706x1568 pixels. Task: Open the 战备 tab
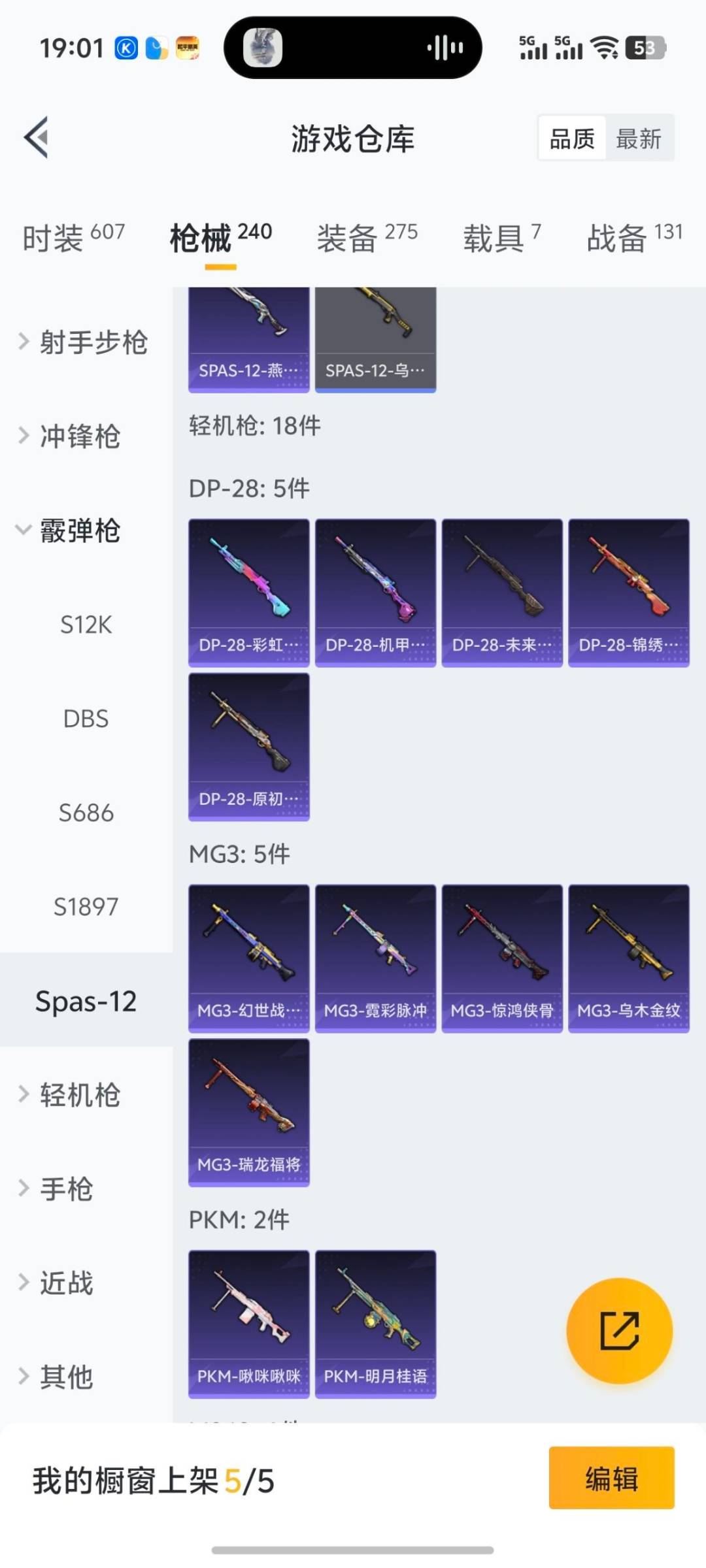[x=614, y=238]
